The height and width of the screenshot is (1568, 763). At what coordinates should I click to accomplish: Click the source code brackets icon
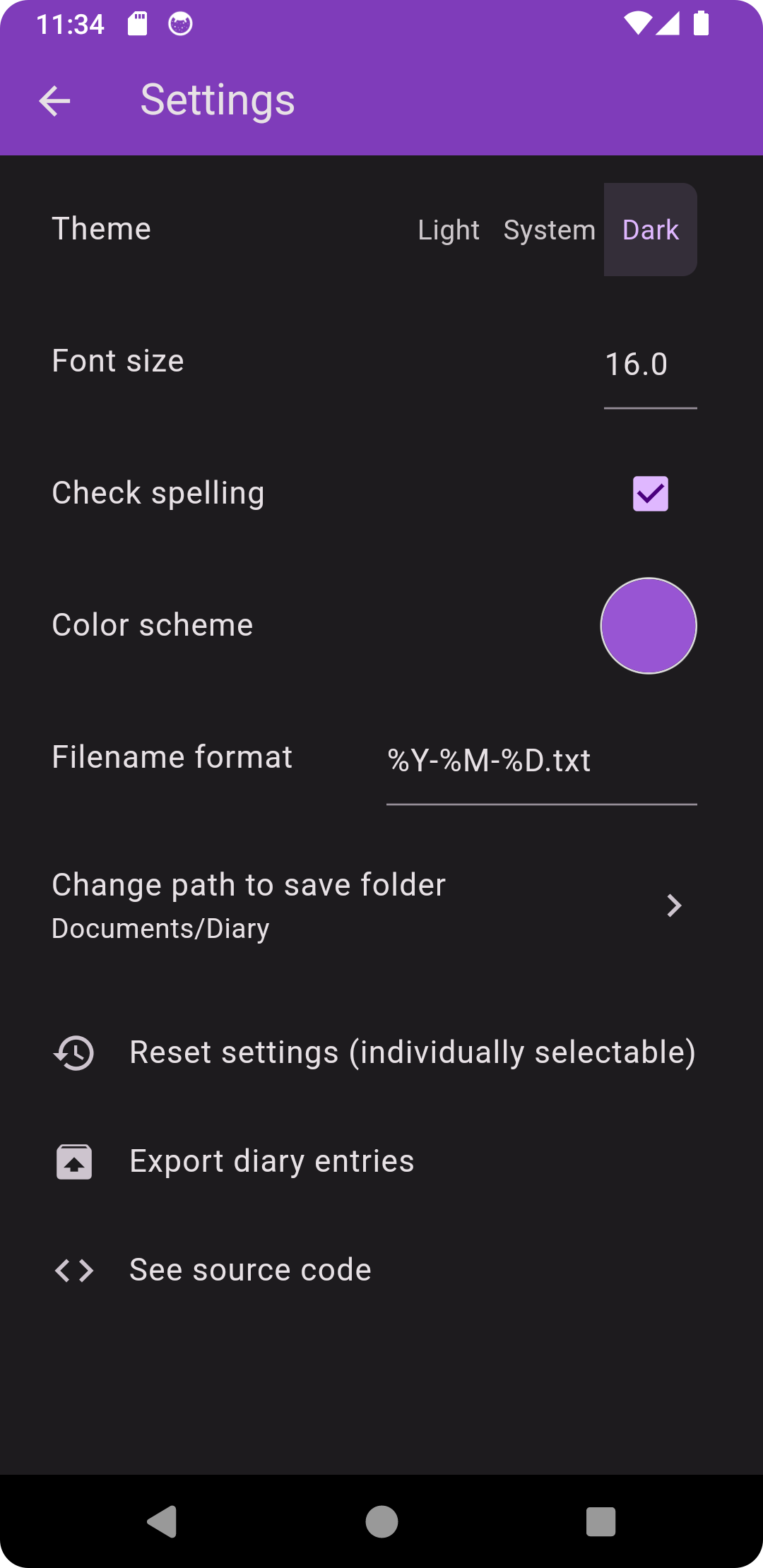(x=73, y=1269)
